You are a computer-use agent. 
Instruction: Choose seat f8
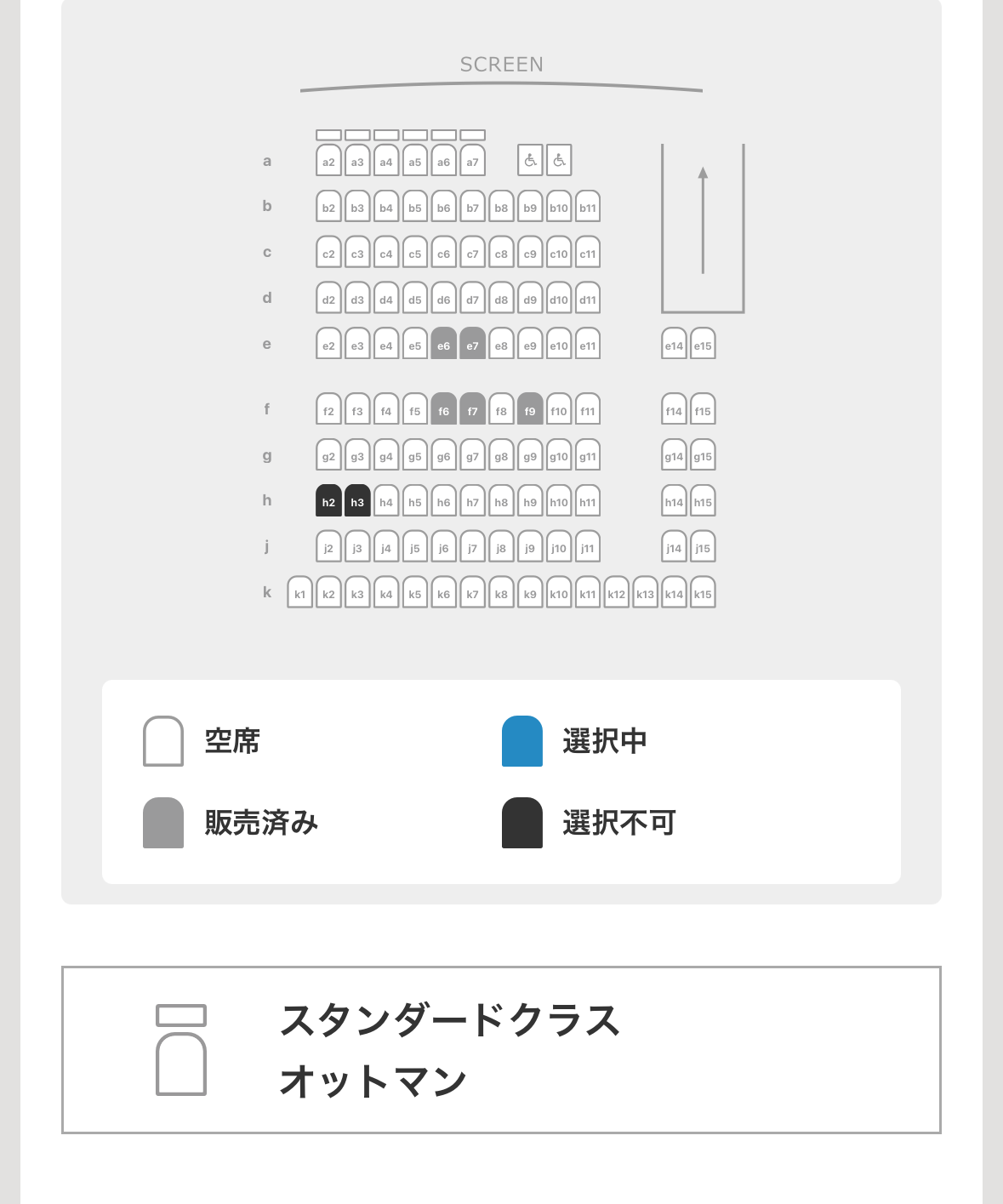click(501, 410)
